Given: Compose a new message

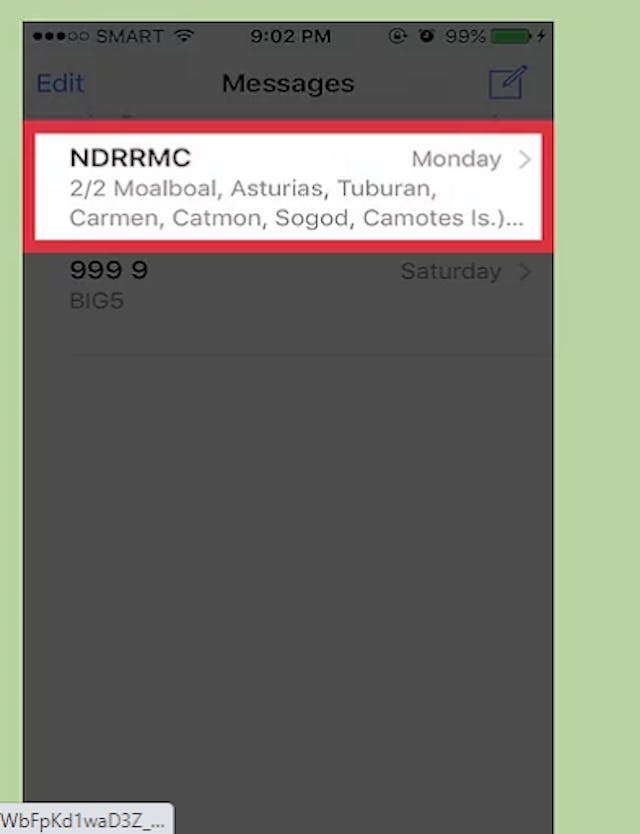Looking at the screenshot, I should (x=507, y=83).
